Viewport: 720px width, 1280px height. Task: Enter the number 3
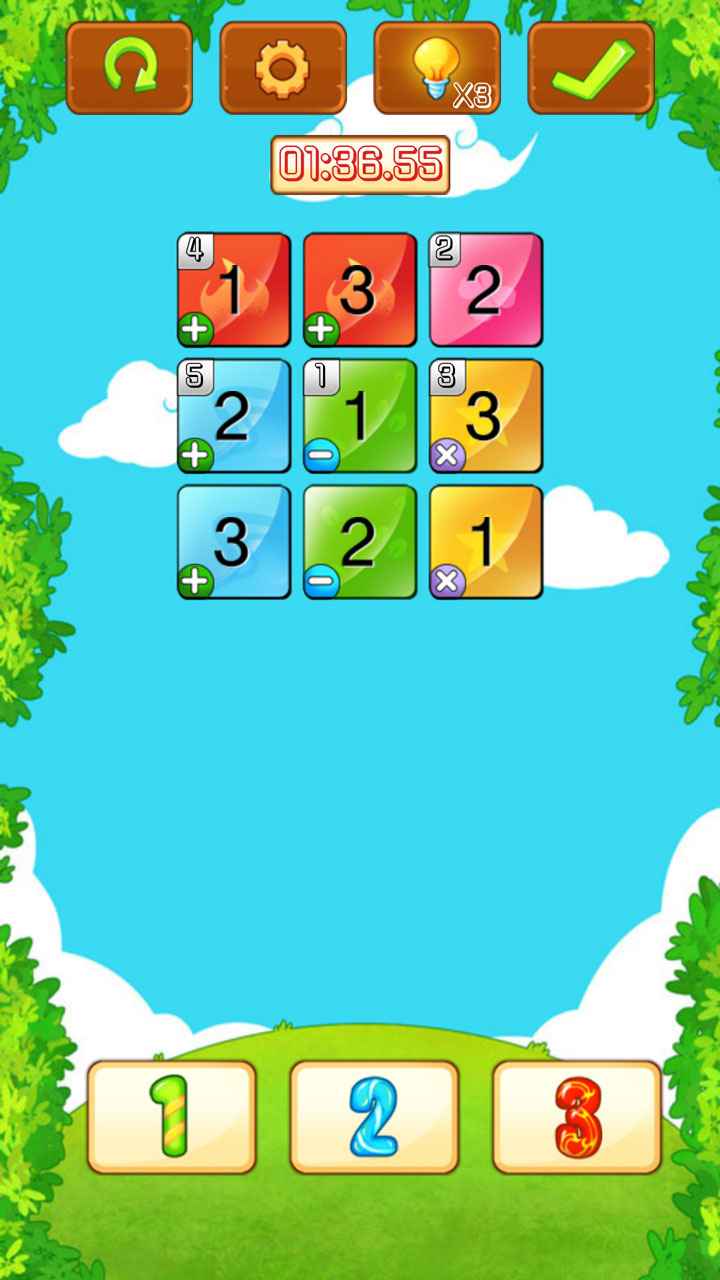(x=577, y=1117)
